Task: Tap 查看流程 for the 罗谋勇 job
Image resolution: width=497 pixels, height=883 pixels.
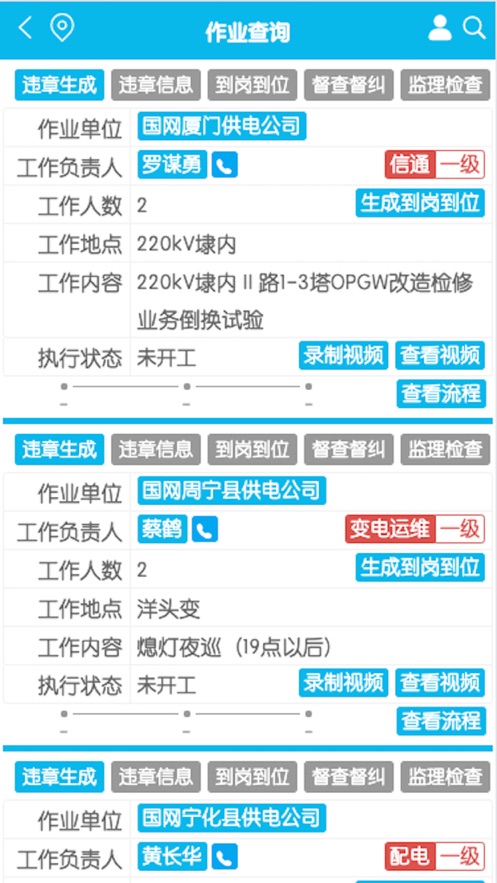Action: [441, 394]
